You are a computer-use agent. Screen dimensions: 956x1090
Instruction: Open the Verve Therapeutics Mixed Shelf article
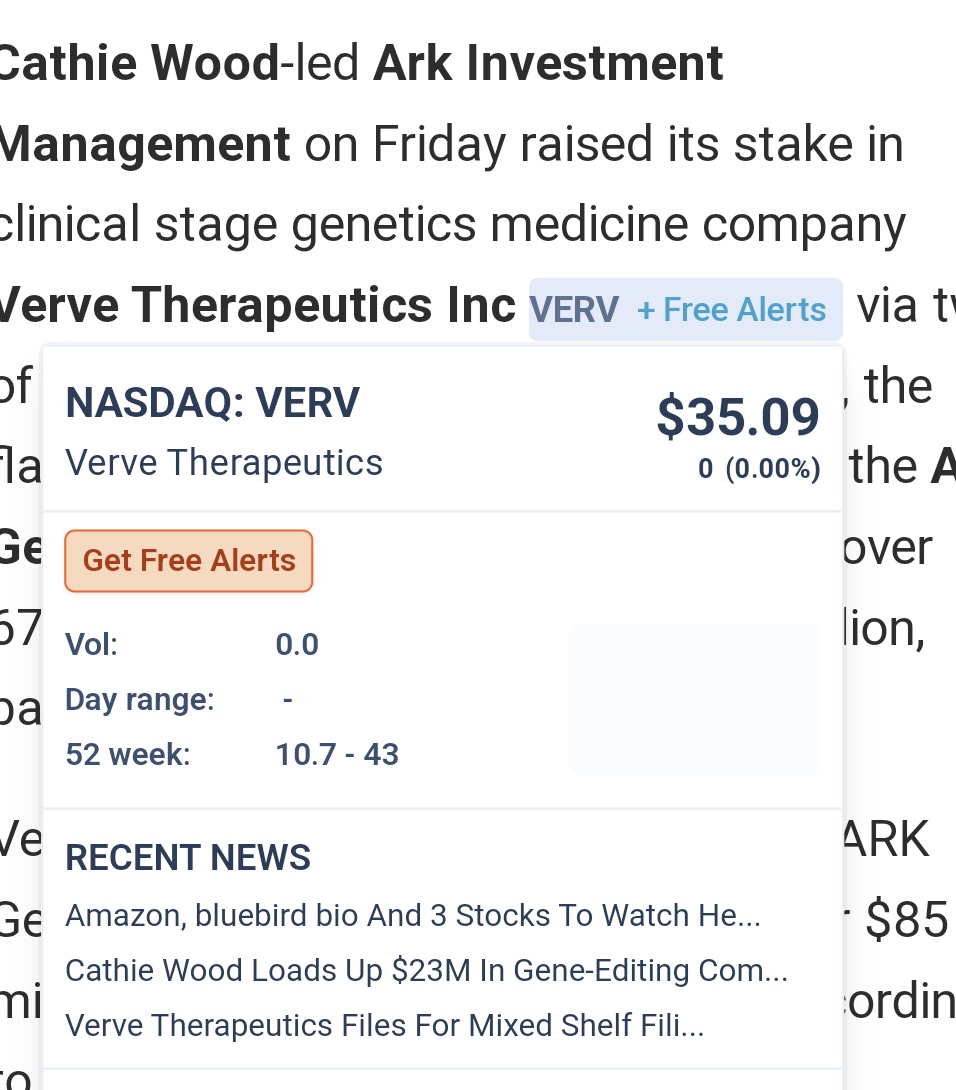[x=385, y=1025]
